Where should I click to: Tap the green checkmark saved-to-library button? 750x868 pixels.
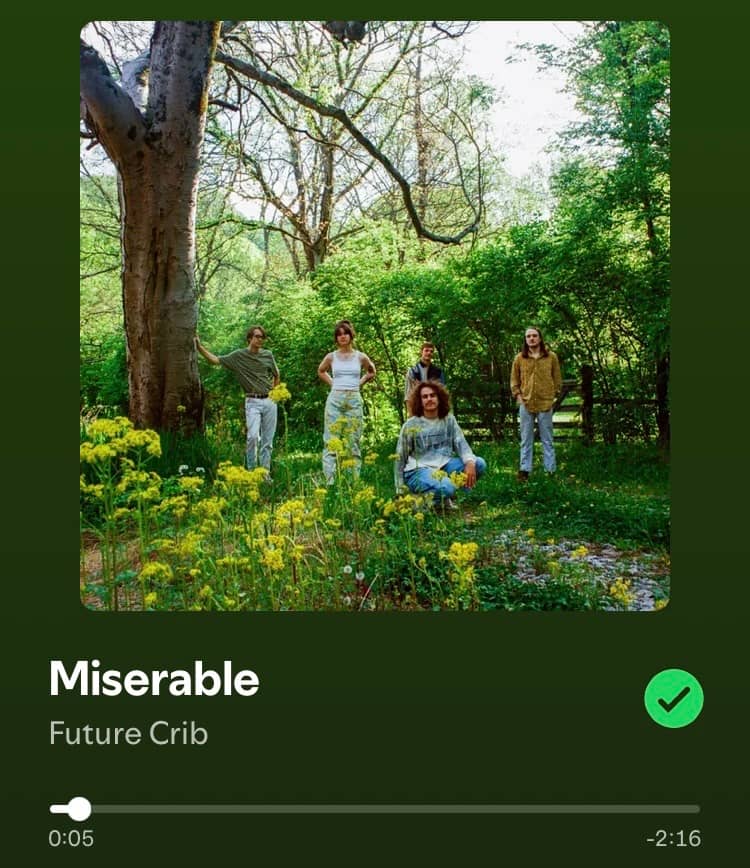tap(674, 698)
